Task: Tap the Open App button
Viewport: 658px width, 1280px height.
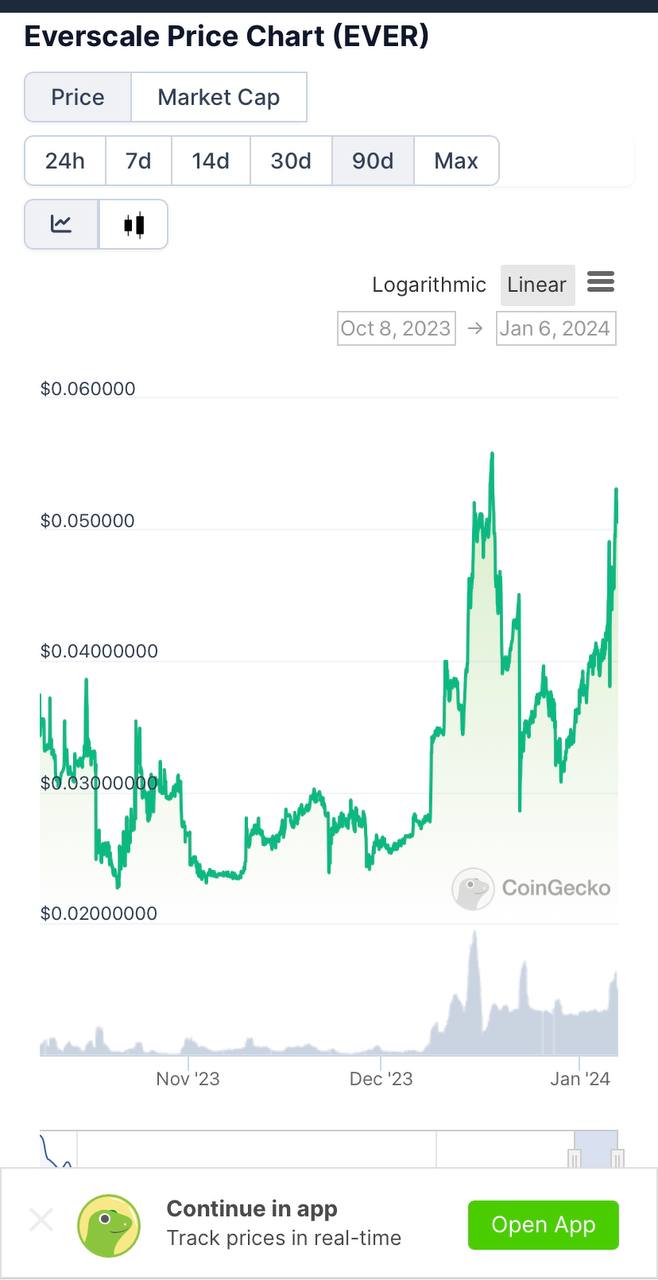Action: point(543,1225)
